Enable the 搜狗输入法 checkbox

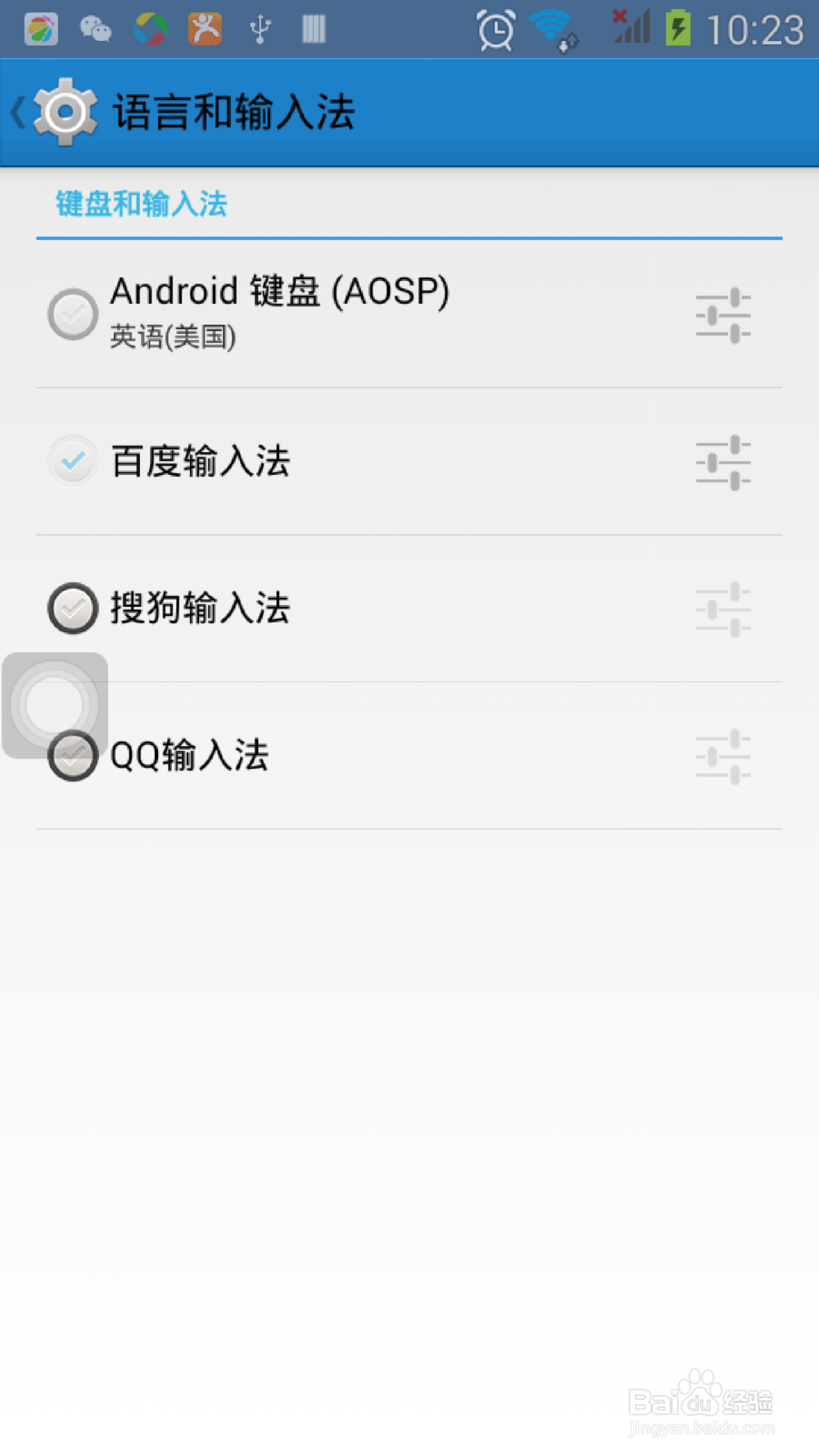(73, 608)
